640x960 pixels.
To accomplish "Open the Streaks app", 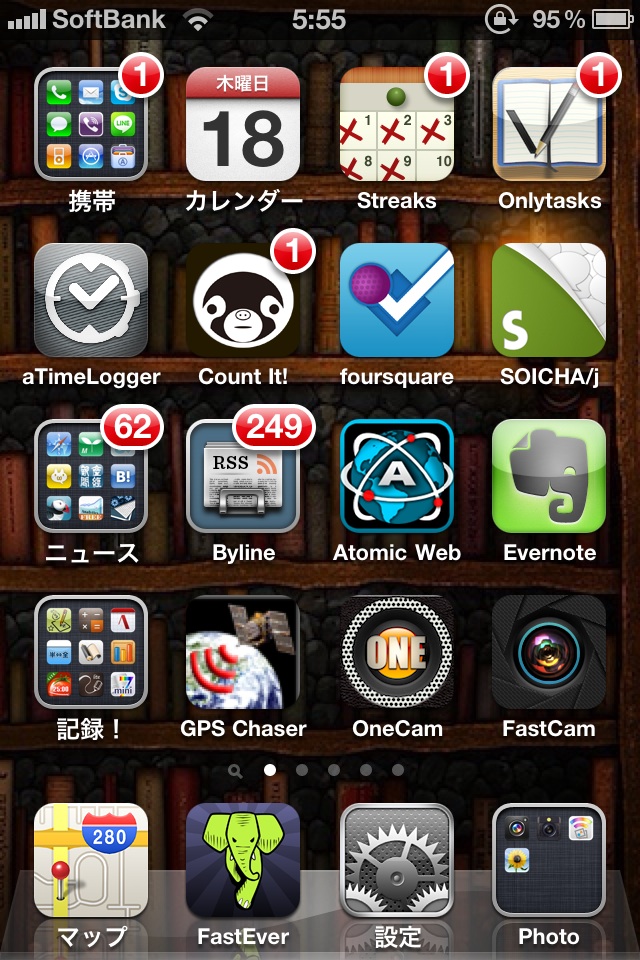I will pyautogui.click(x=397, y=124).
